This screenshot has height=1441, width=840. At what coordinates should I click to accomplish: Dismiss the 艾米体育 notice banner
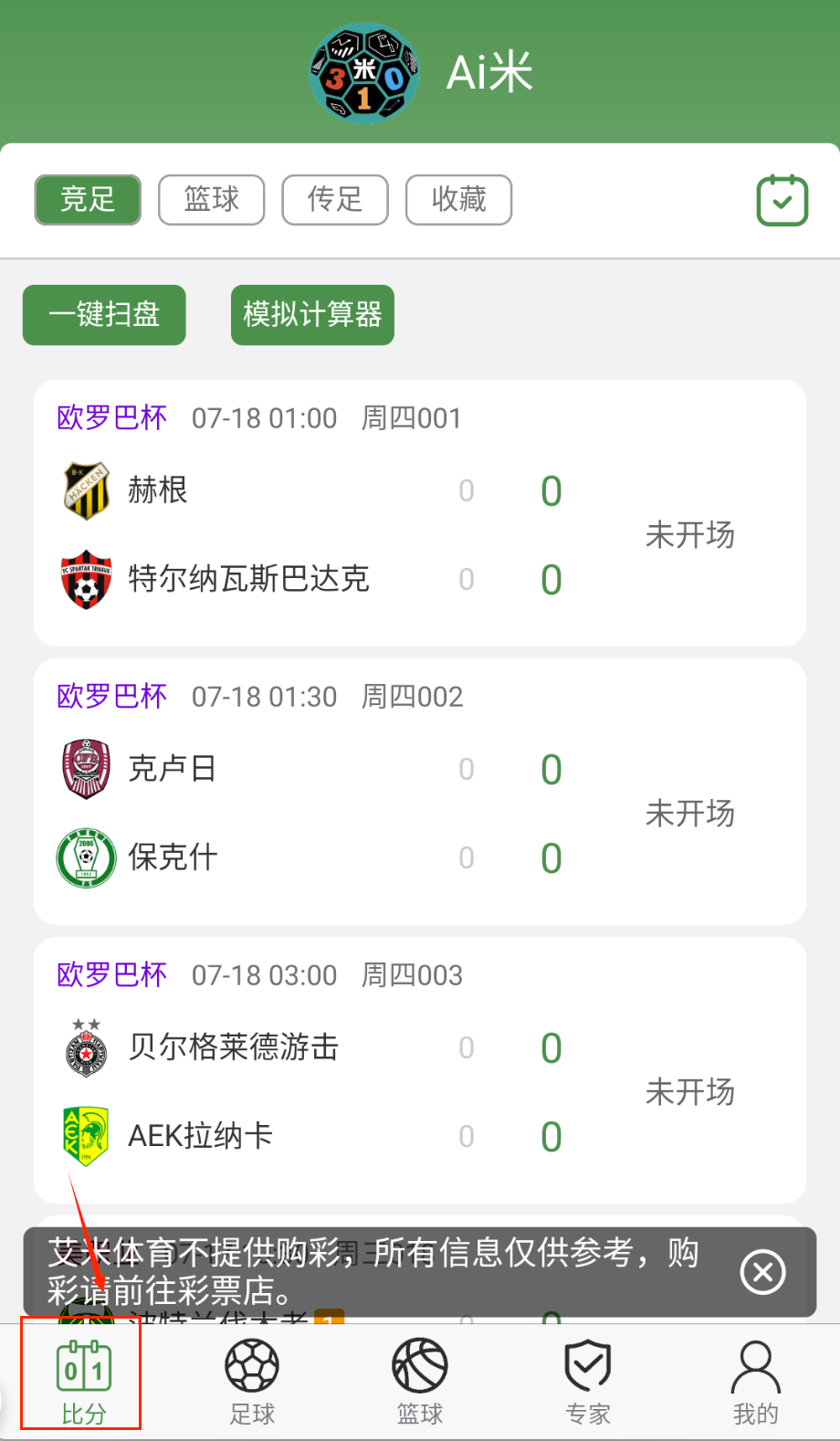pos(762,1272)
